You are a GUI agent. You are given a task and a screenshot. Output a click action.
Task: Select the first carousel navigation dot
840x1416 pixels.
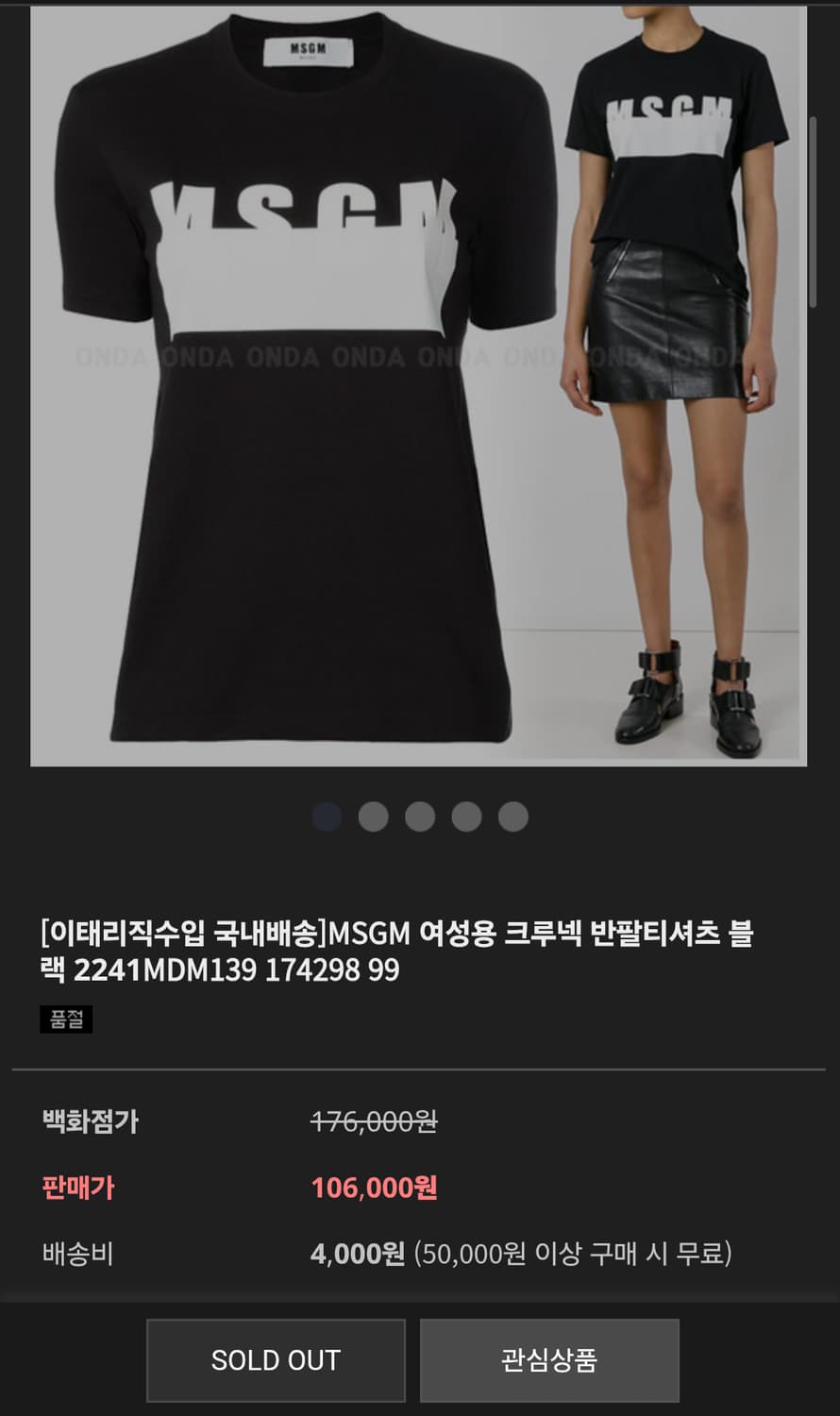click(x=327, y=818)
